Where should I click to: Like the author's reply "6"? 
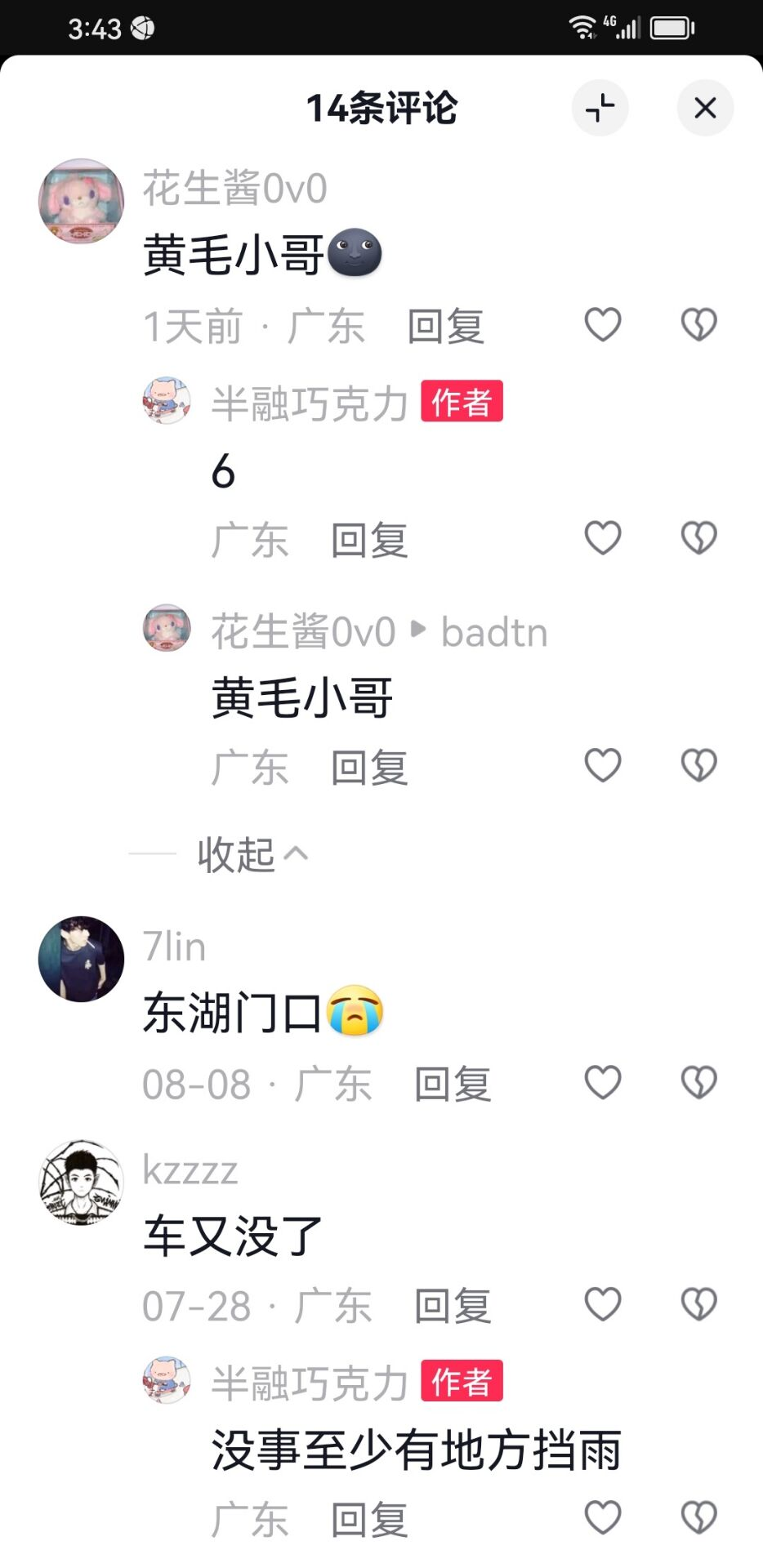603,538
